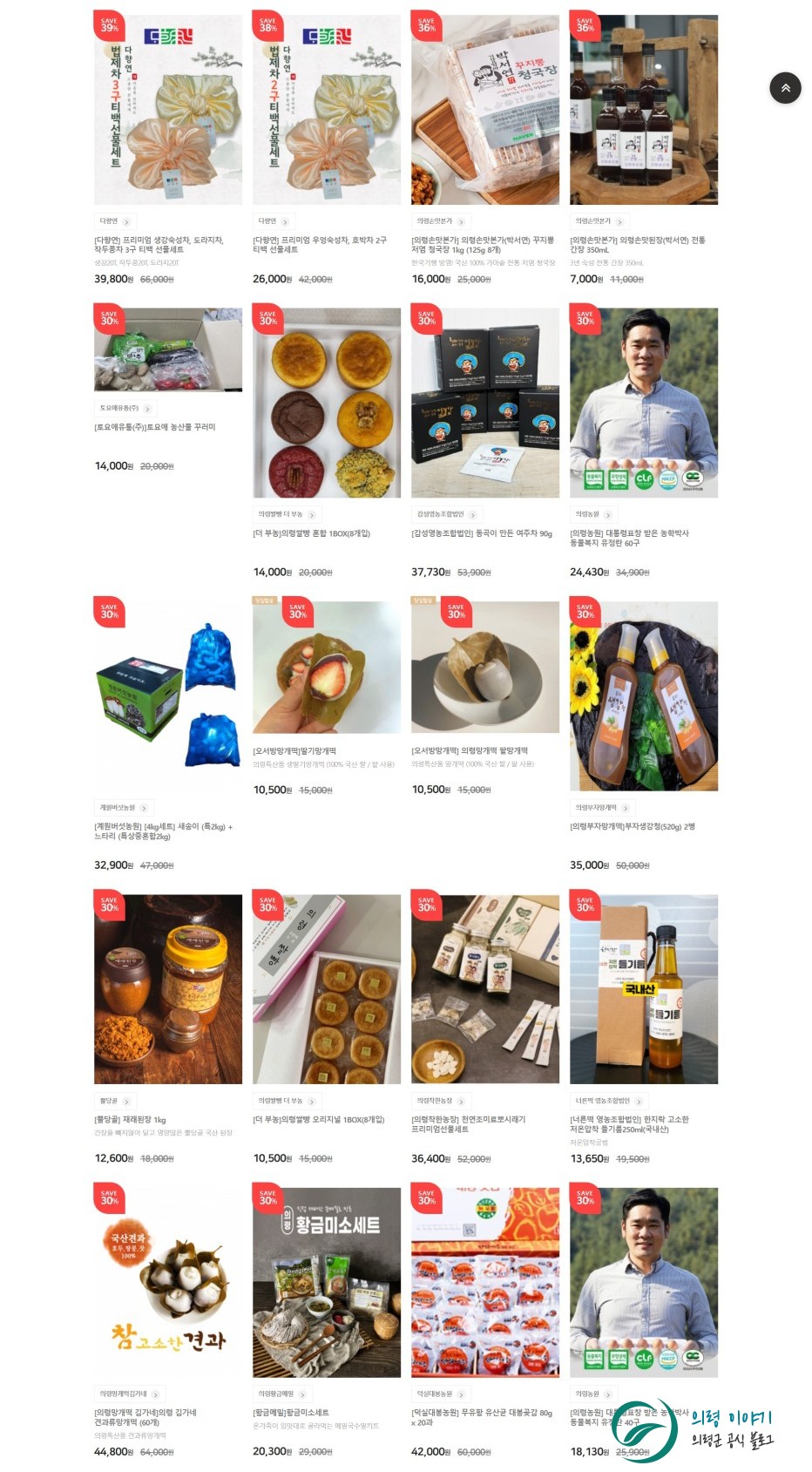Open the 의령농원 동물복지 유정란 60구 item
The image size is (812, 1472).
(644, 403)
